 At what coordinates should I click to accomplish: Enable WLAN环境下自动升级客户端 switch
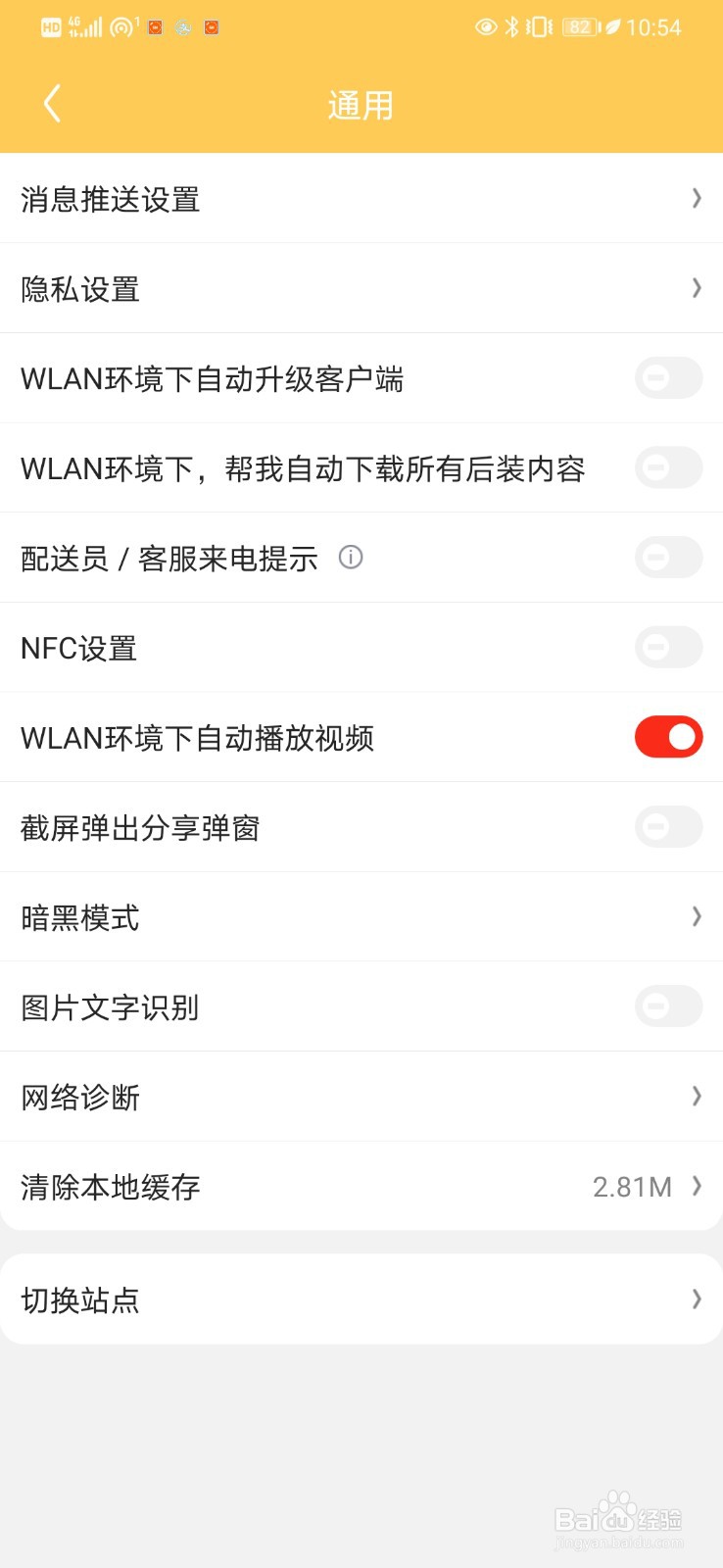click(x=668, y=378)
